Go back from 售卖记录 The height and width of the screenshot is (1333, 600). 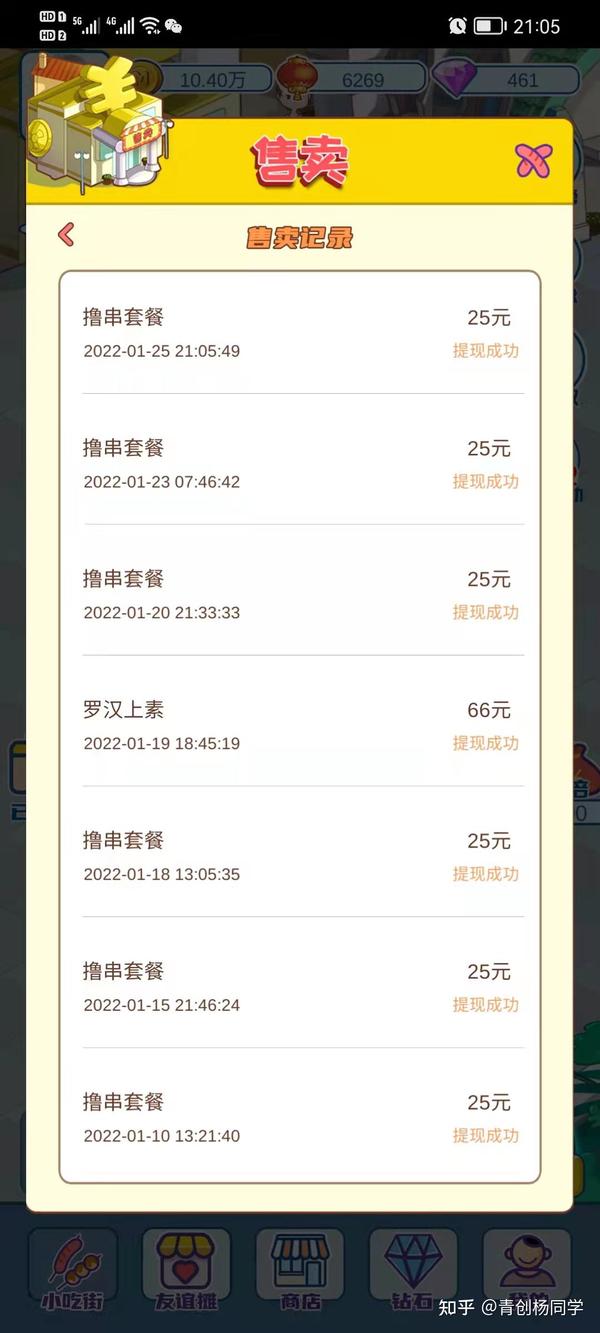(66, 235)
